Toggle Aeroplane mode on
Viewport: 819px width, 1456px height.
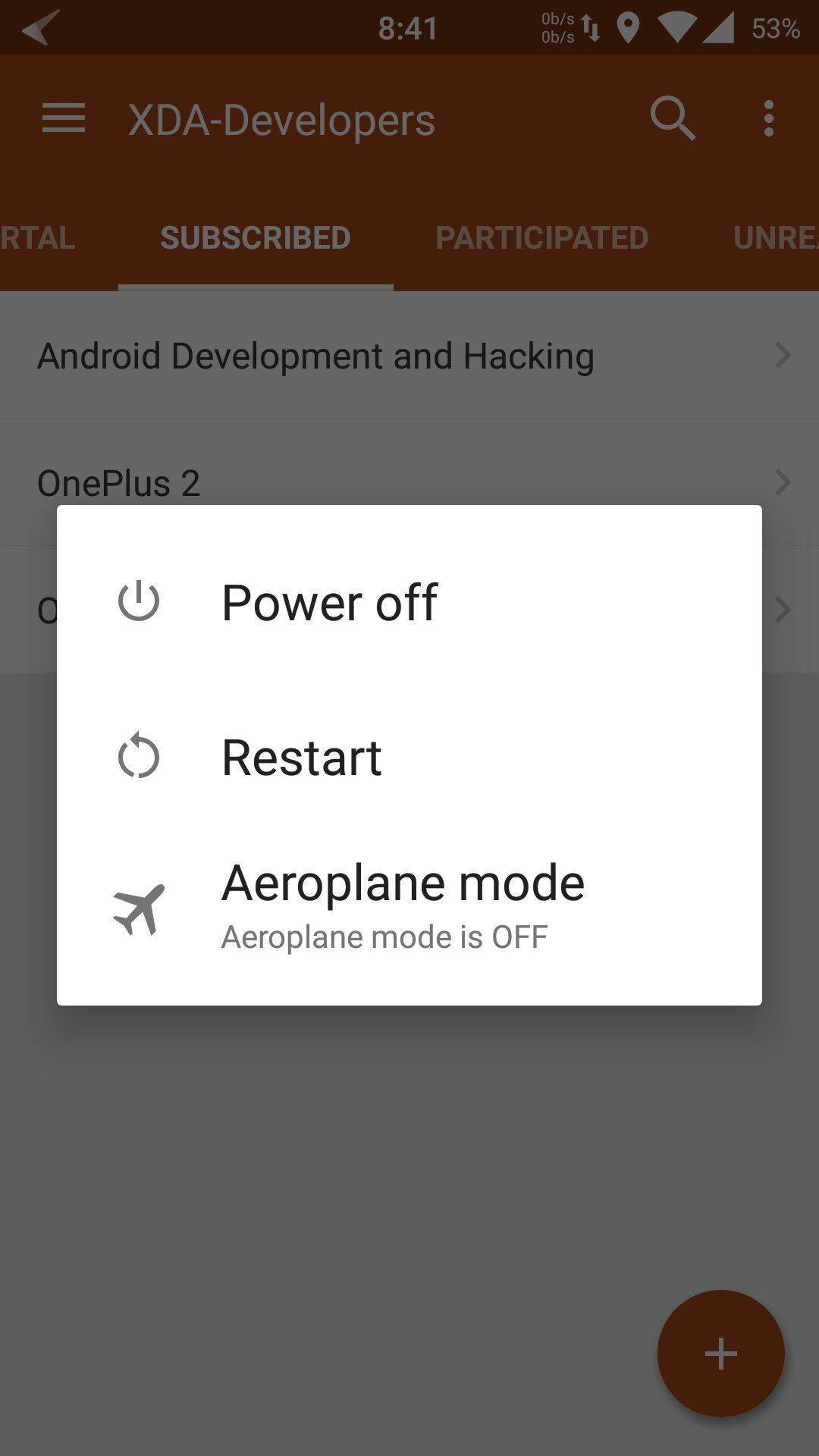(x=402, y=906)
